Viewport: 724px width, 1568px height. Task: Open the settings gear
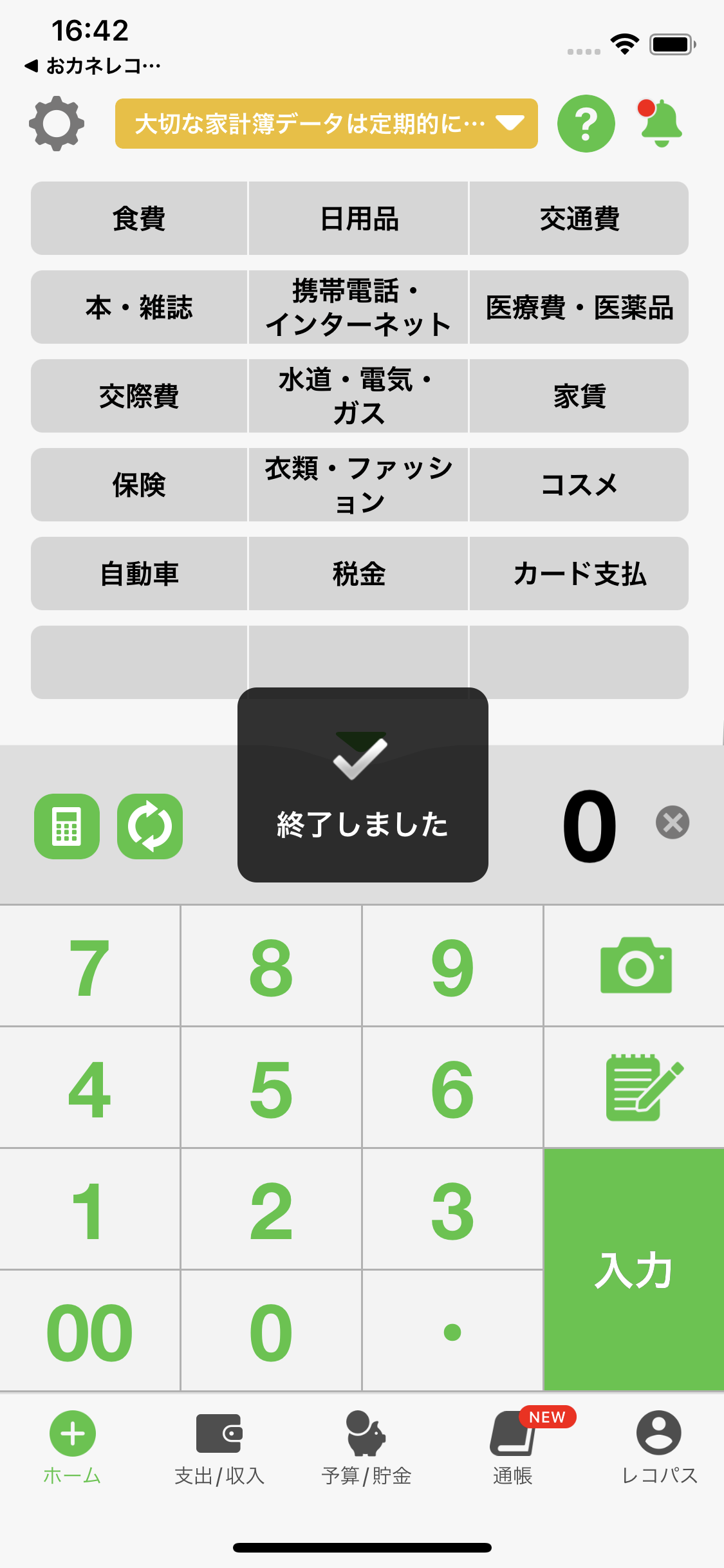click(57, 124)
